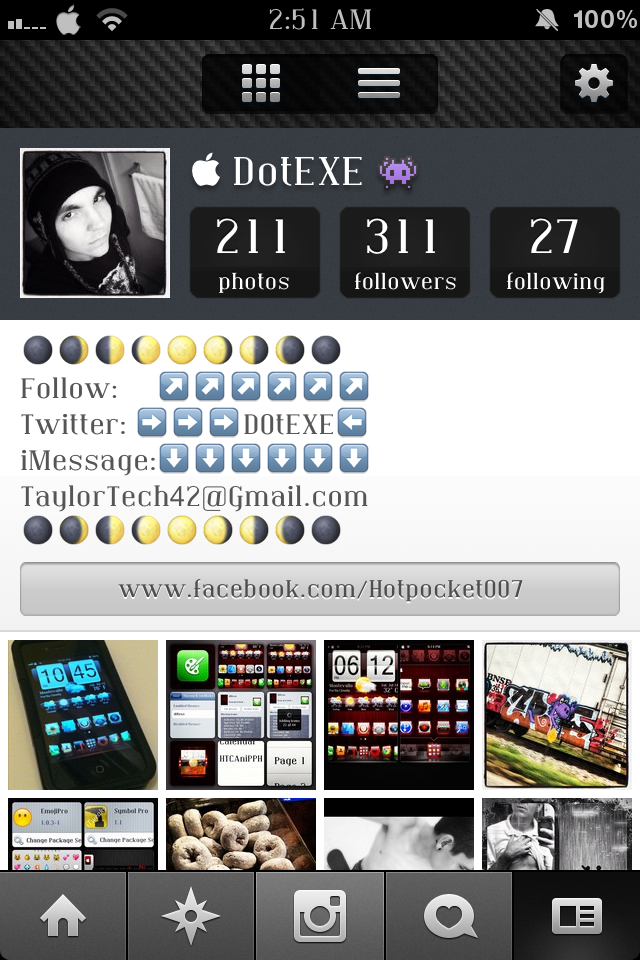Open settings gear
The width and height of the screenshot is (640, 960).
click(x=594, y=83)
